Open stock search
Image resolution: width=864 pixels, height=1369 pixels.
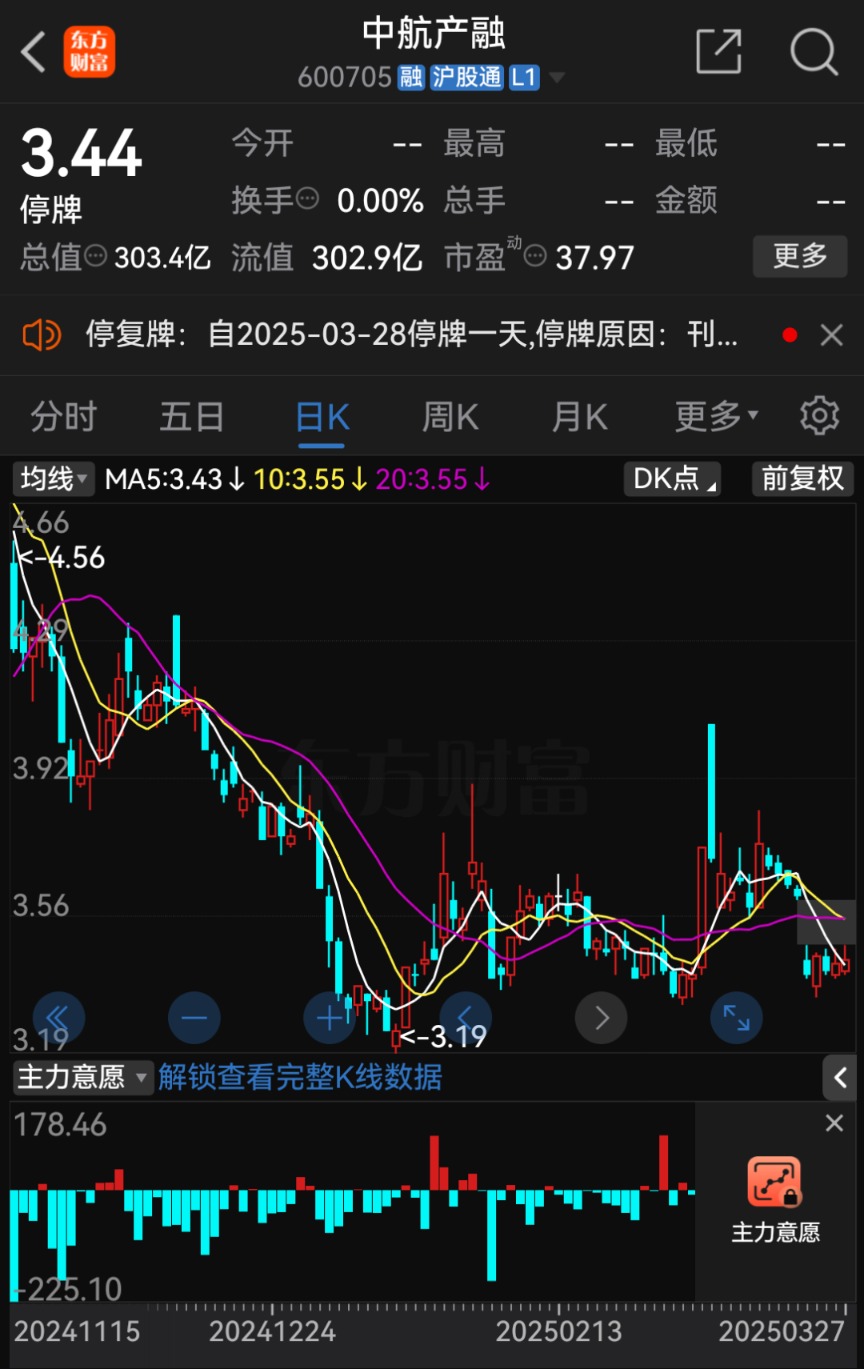(x=813, y=52)
